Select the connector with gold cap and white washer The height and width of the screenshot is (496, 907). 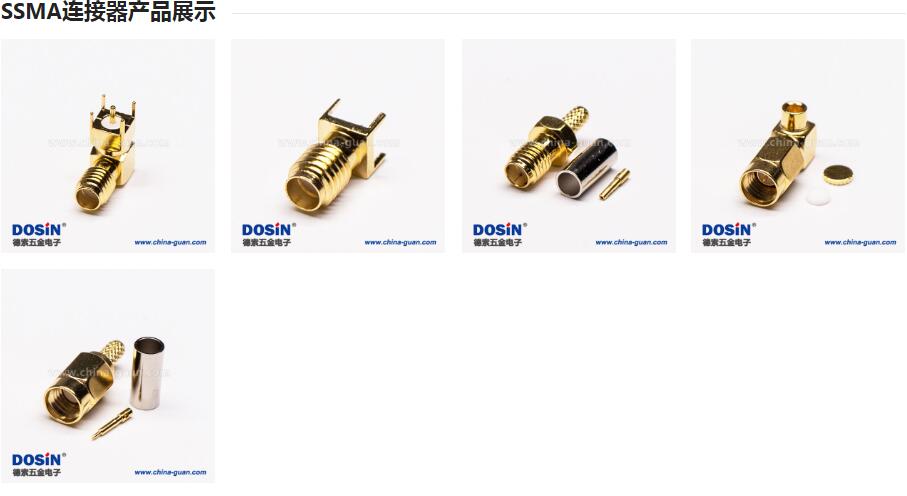[797, 146]
